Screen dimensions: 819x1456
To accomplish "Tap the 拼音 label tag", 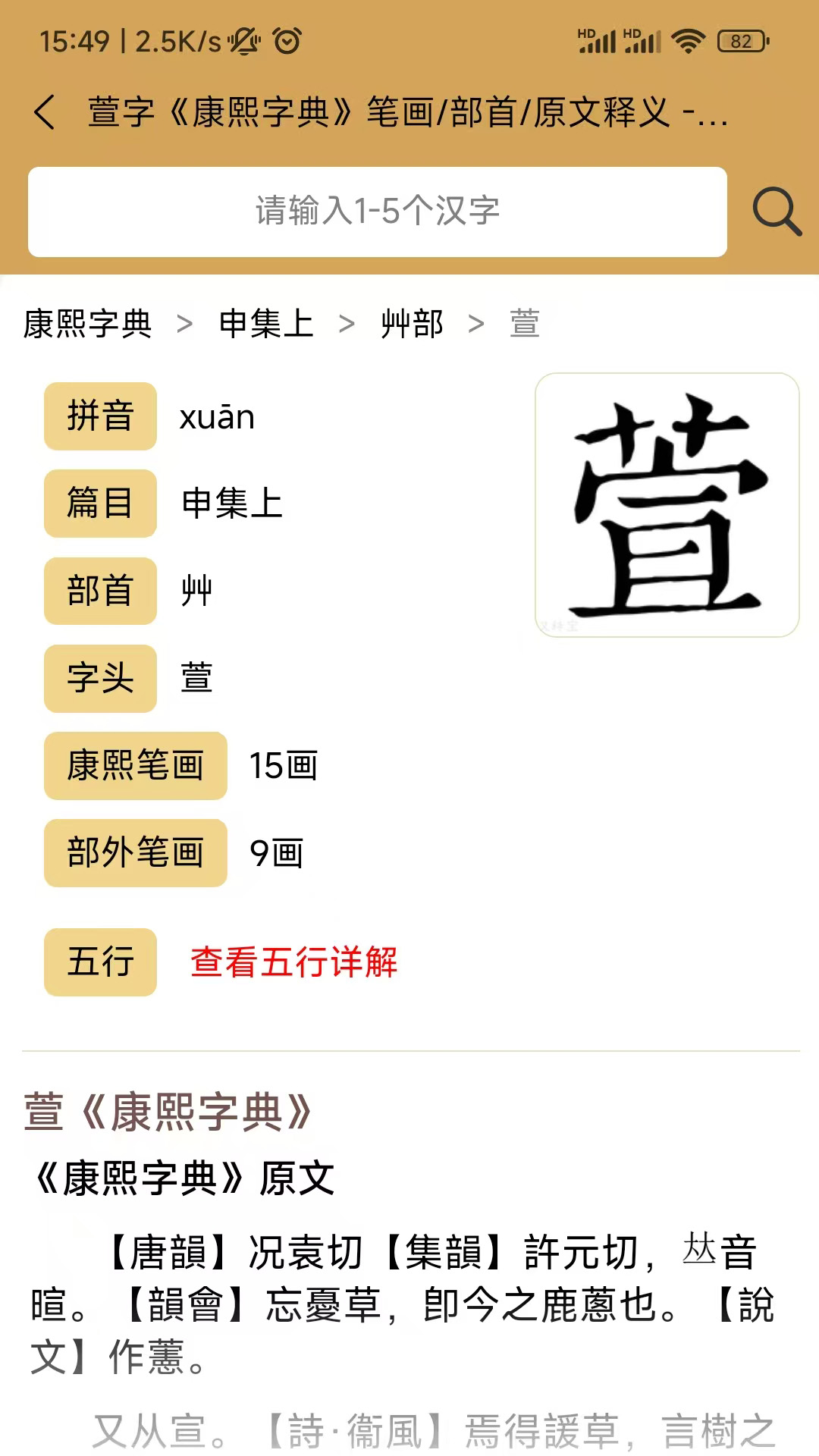I will coord(100,417).
